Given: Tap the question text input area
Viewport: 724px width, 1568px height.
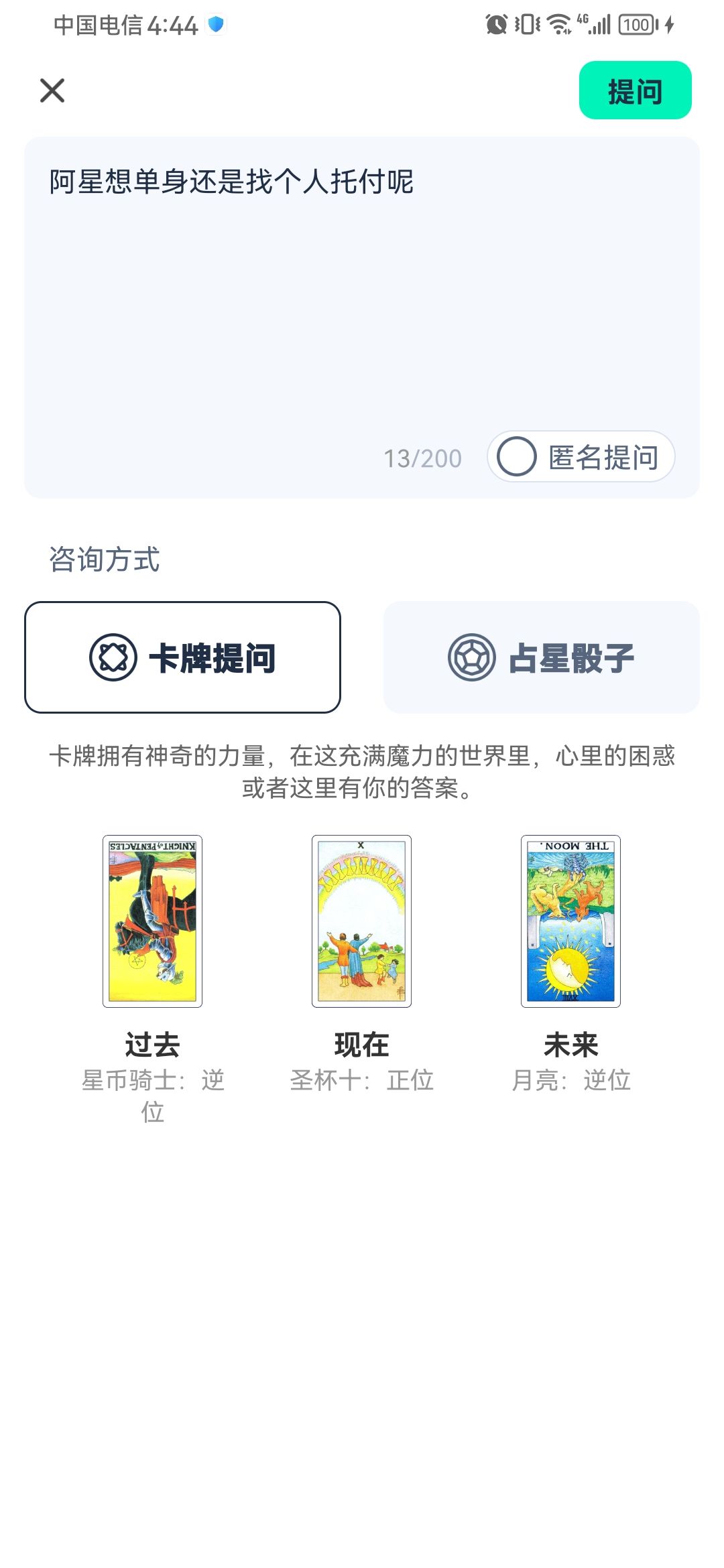Looking at the screenshot, I should click(x=362, y=268).
